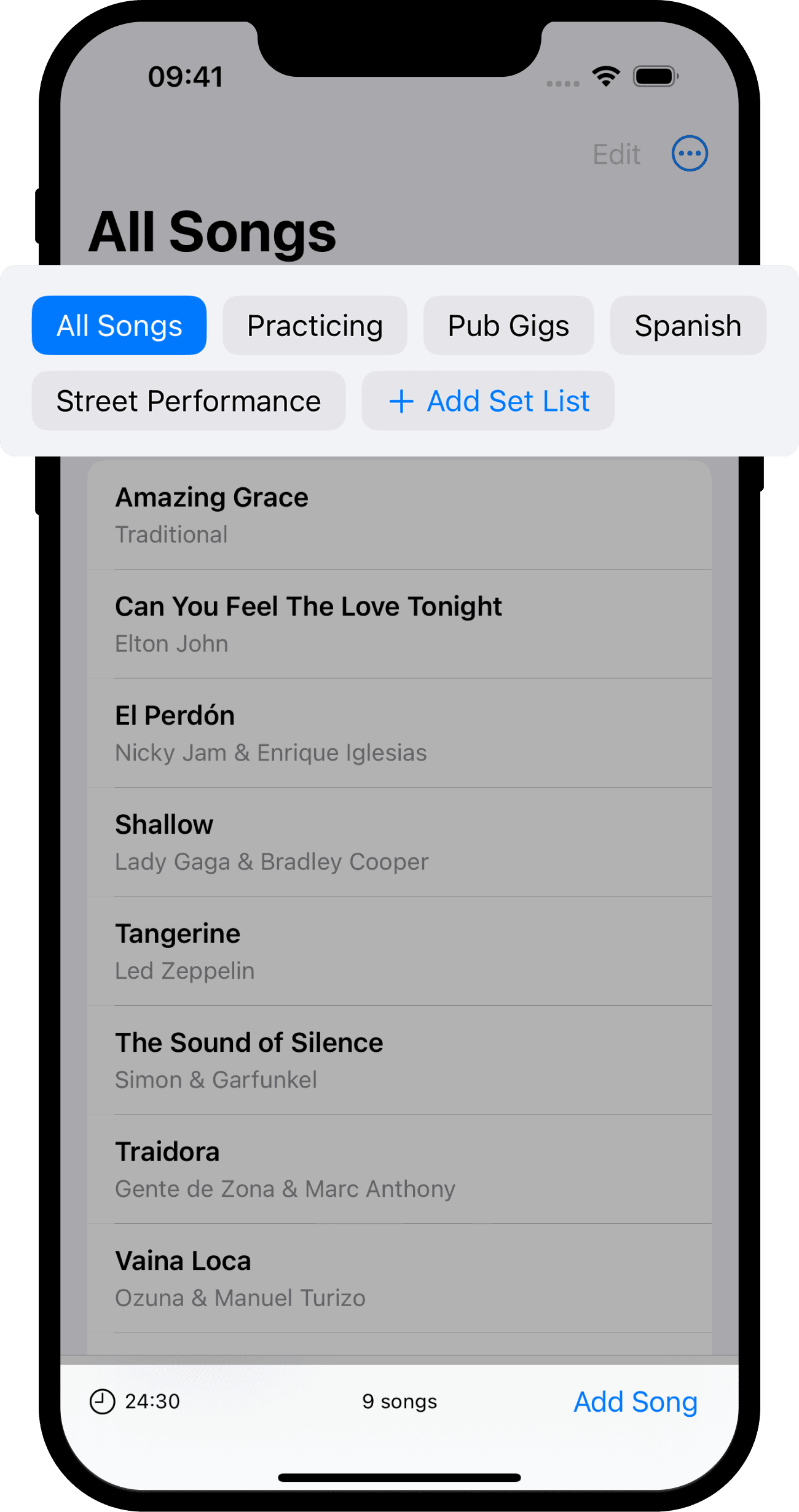The width and height of the screenshot is (799, 1512).
Task: Open the Street Performance set list
Action: (189, 401)
